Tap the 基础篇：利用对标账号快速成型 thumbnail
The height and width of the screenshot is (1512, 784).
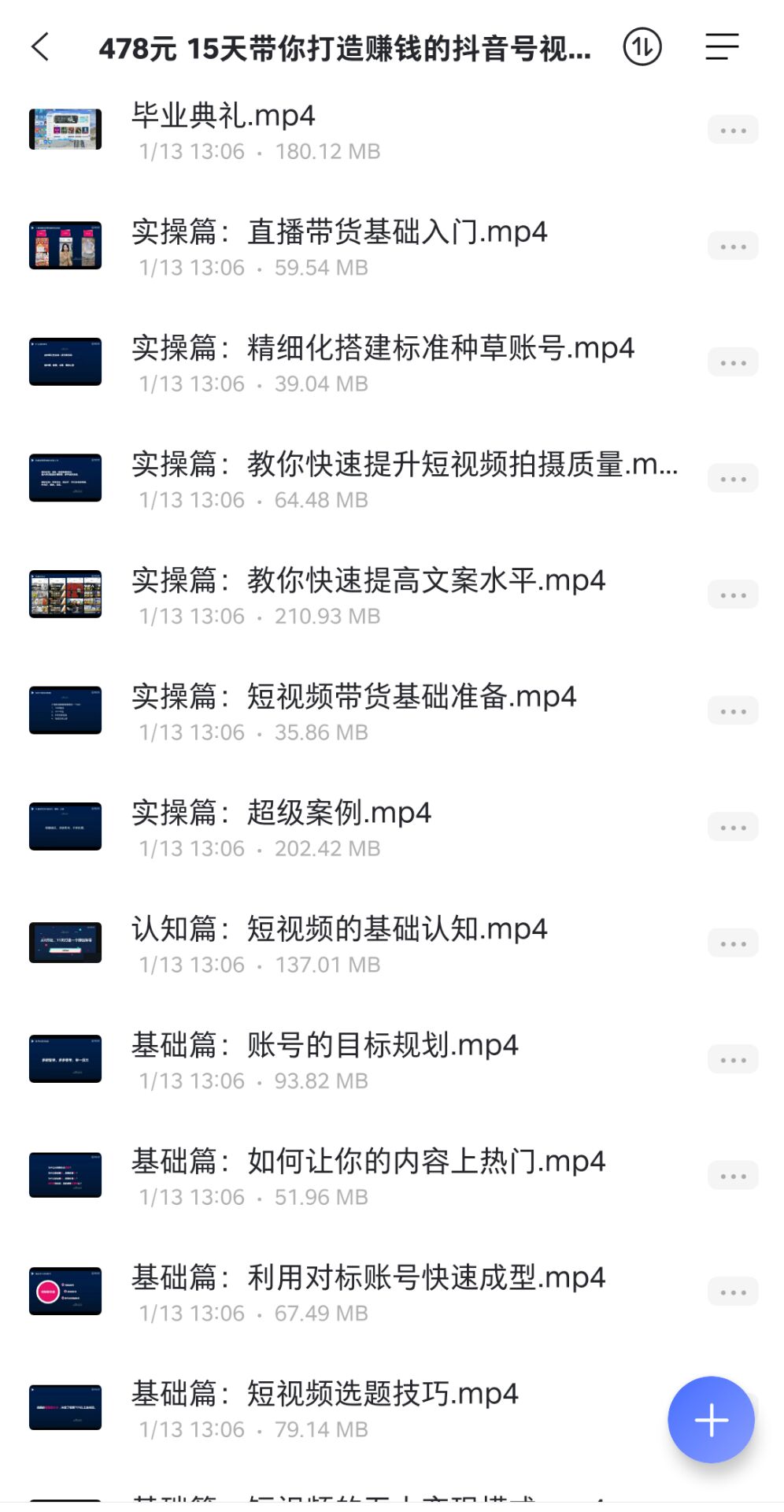(x=65, y=1291)
